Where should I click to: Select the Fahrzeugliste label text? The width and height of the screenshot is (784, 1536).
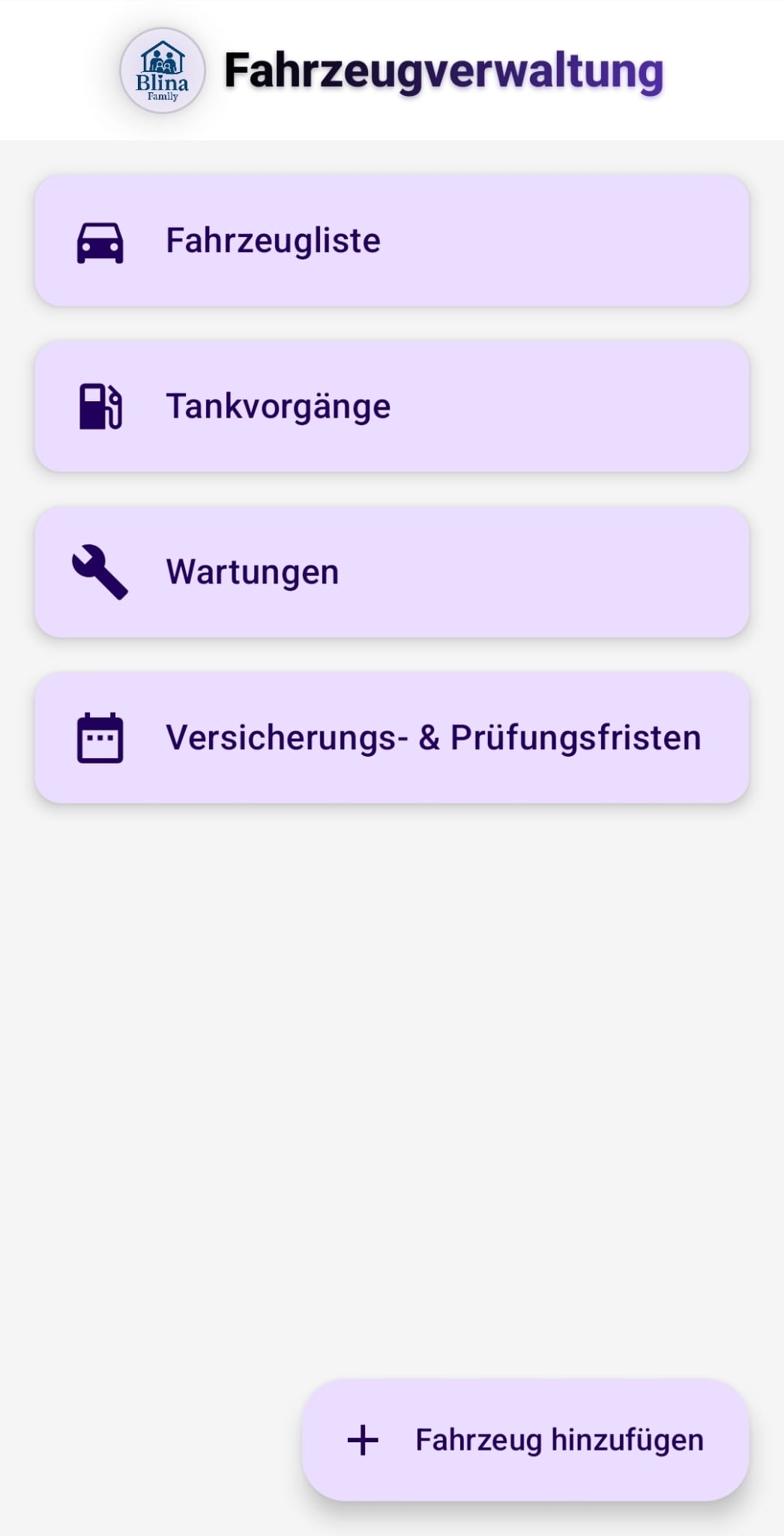tap(273, 241)
